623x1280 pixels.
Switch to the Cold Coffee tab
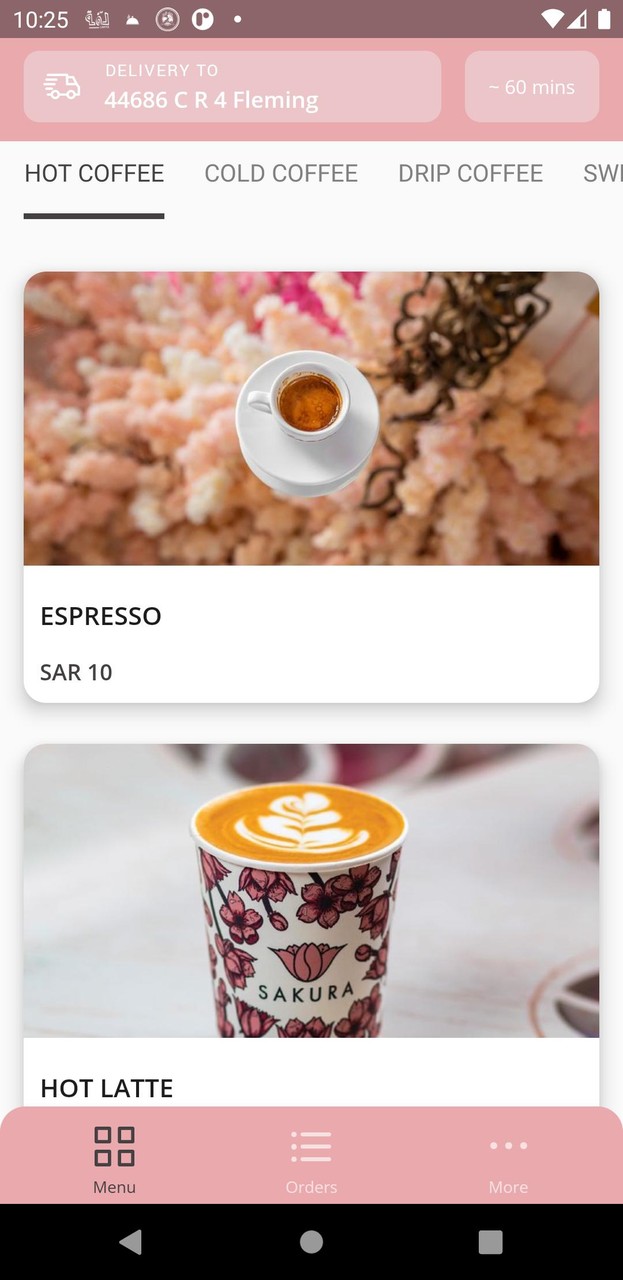click(281, 174)
